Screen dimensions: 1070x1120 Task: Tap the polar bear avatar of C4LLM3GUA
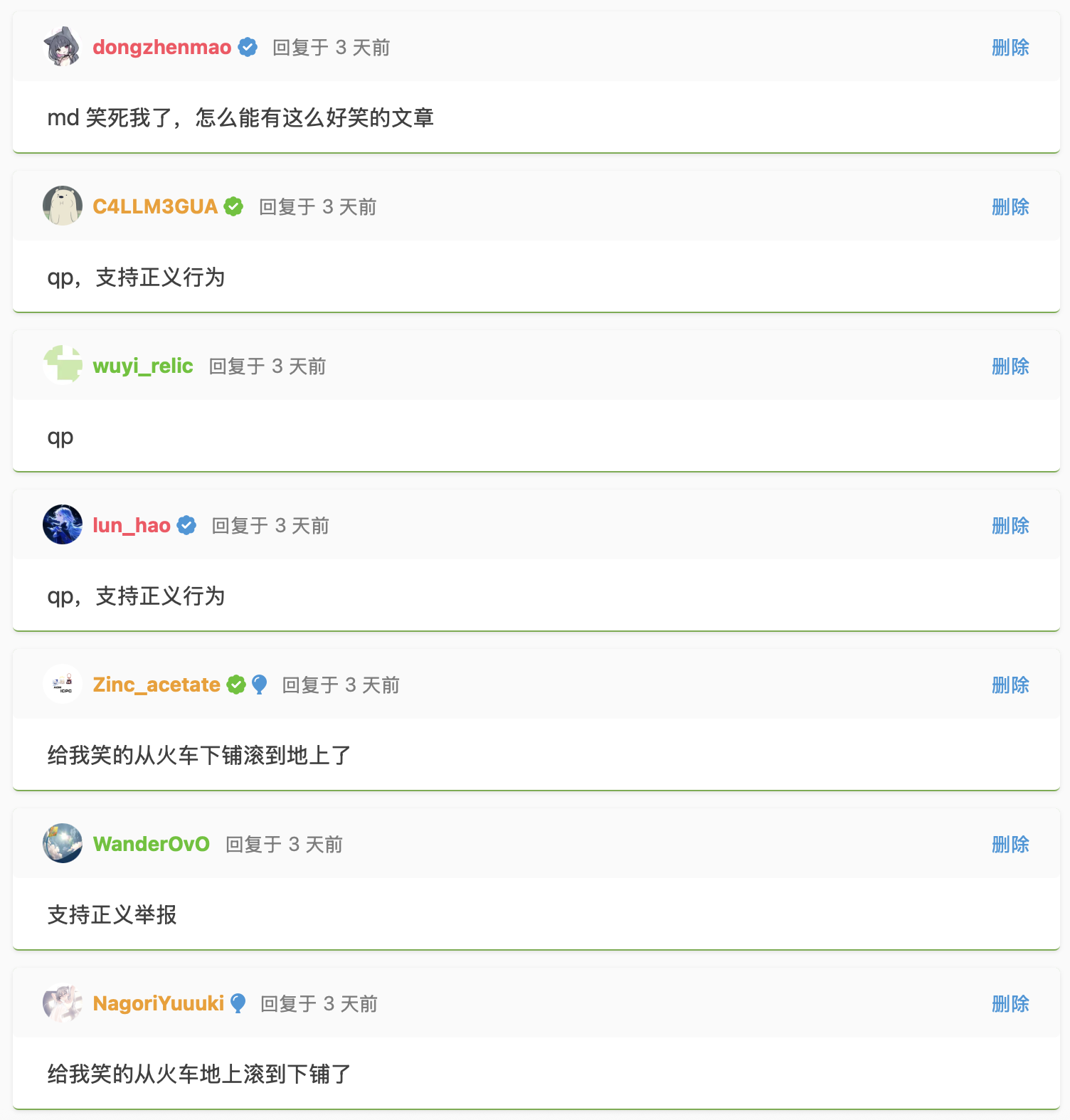pyautogui.click(x=63, y=206)
